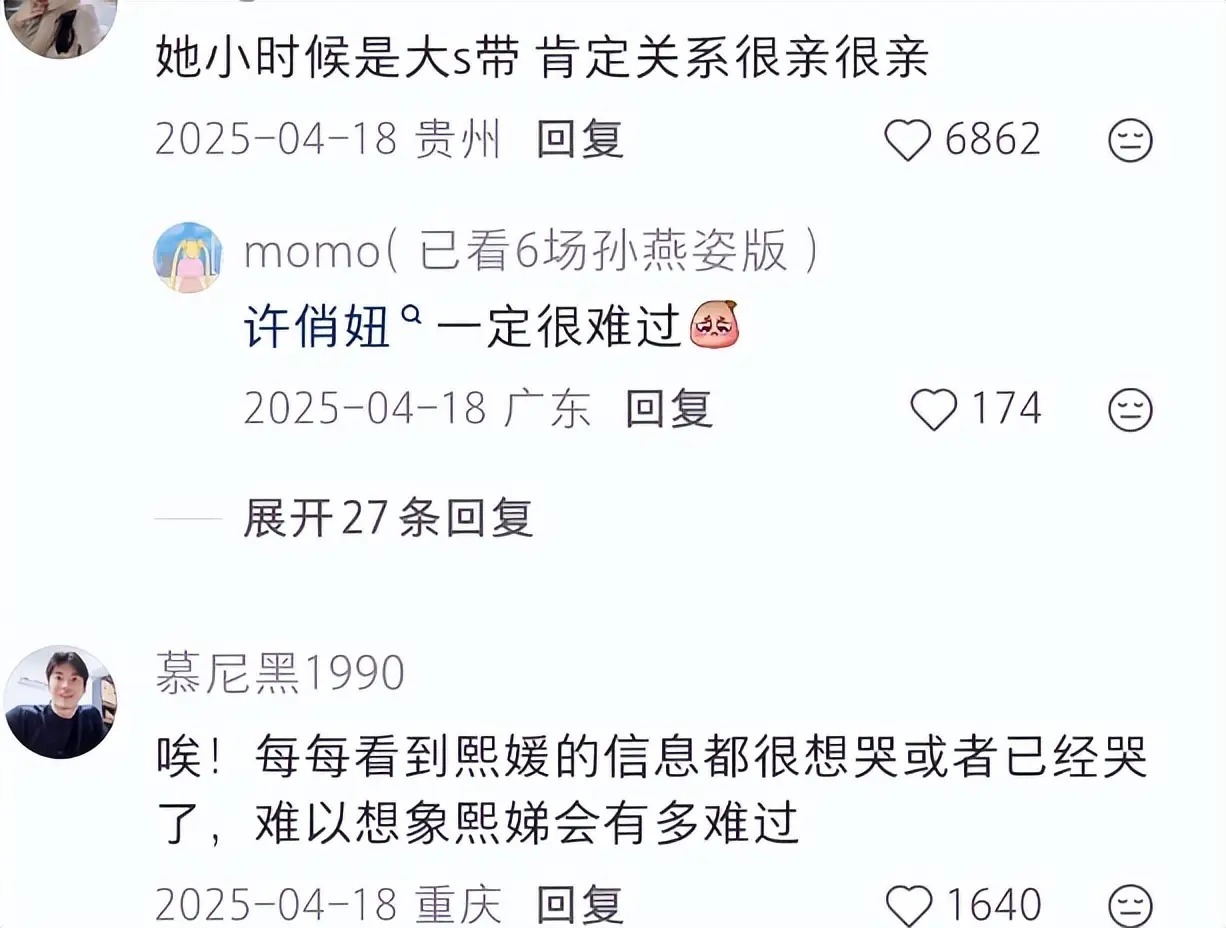Expand 27 more replies
This screenshot has height=928, width=1226.
[x=388, y=518]
